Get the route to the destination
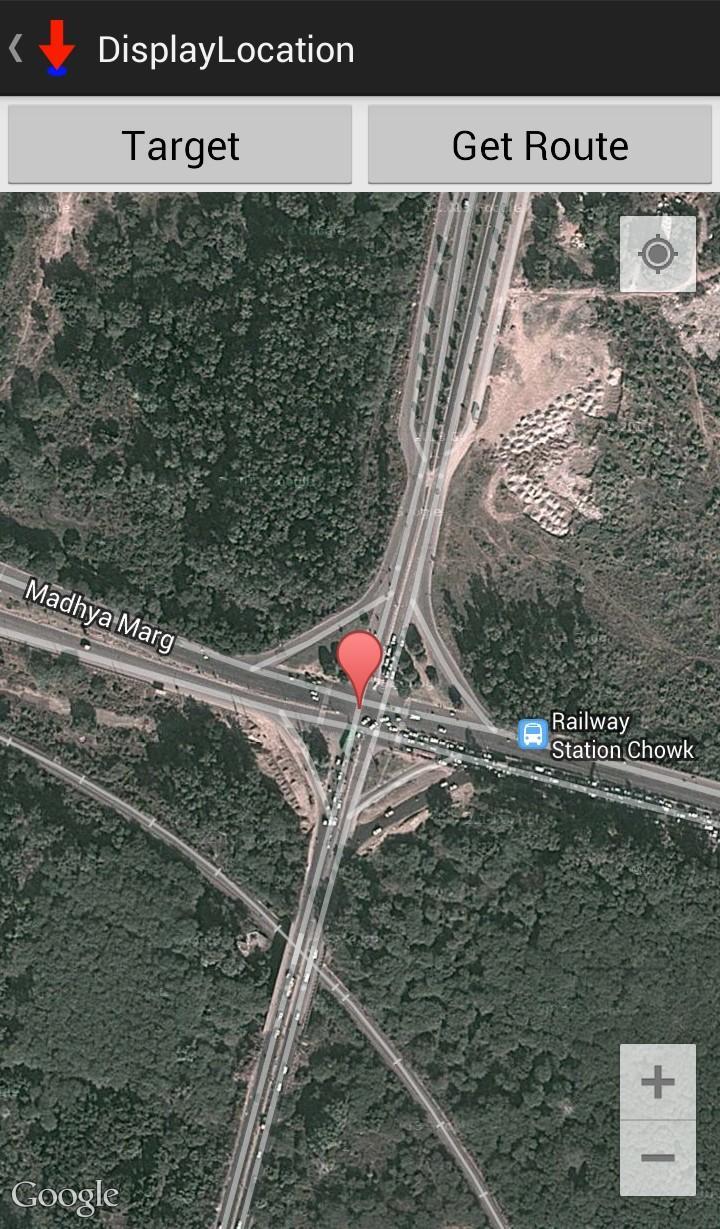The image size is (720, 1229). (x=540, y=146)
